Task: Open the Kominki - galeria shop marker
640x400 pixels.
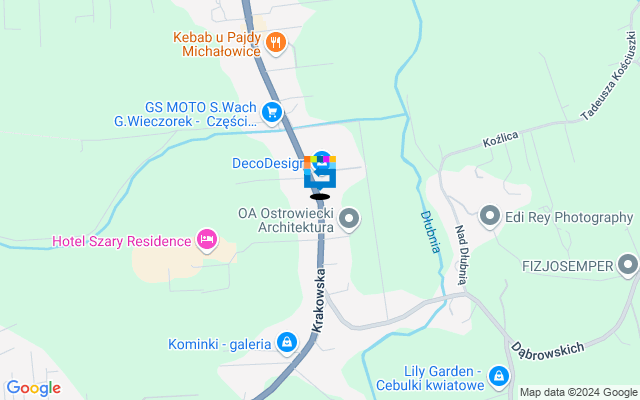Action: pos(287,344)
